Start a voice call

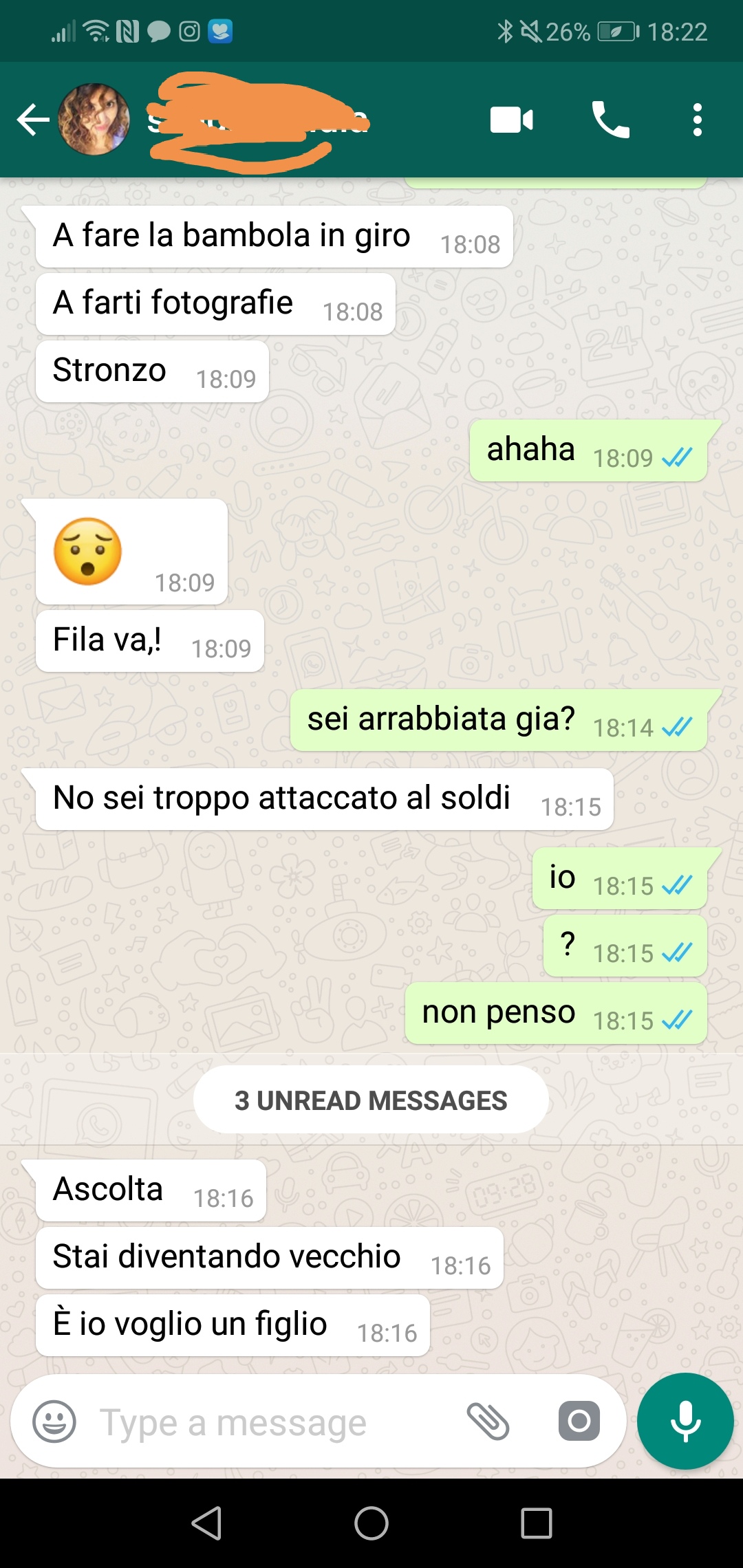(x=610, y=120)
